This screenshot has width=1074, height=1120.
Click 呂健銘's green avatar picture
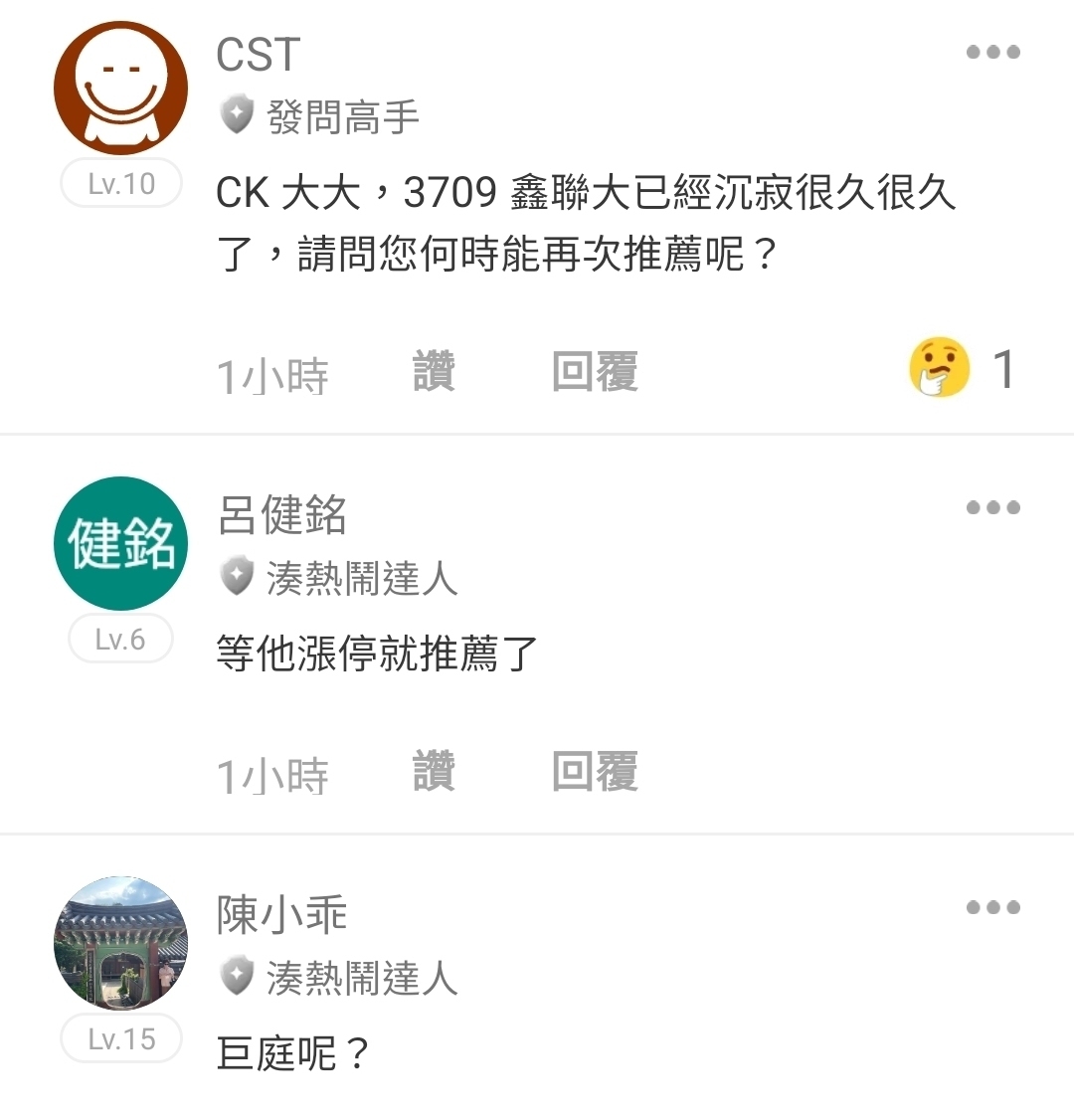pyautogui.click(x=120, y=543)
